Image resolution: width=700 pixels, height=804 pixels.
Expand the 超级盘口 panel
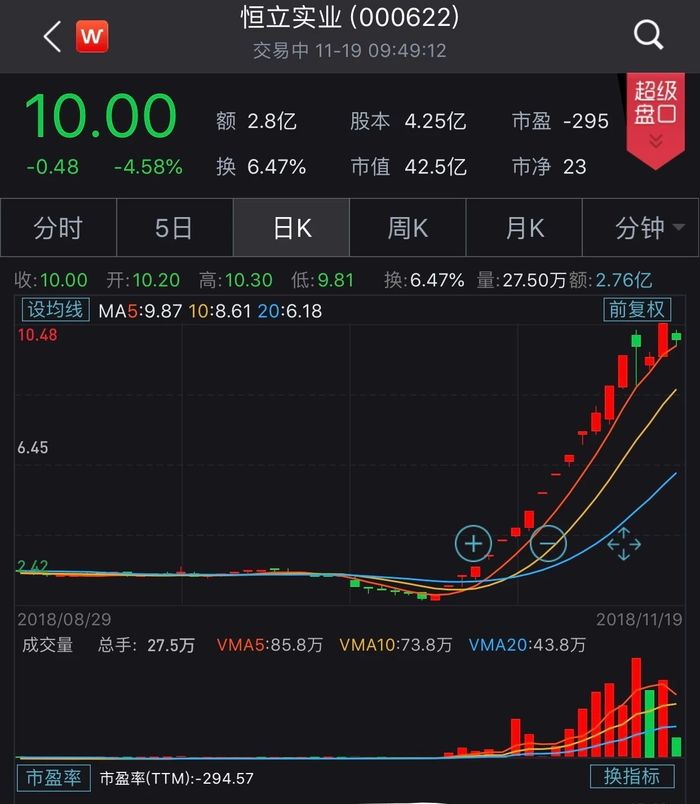tap(656, 120)
